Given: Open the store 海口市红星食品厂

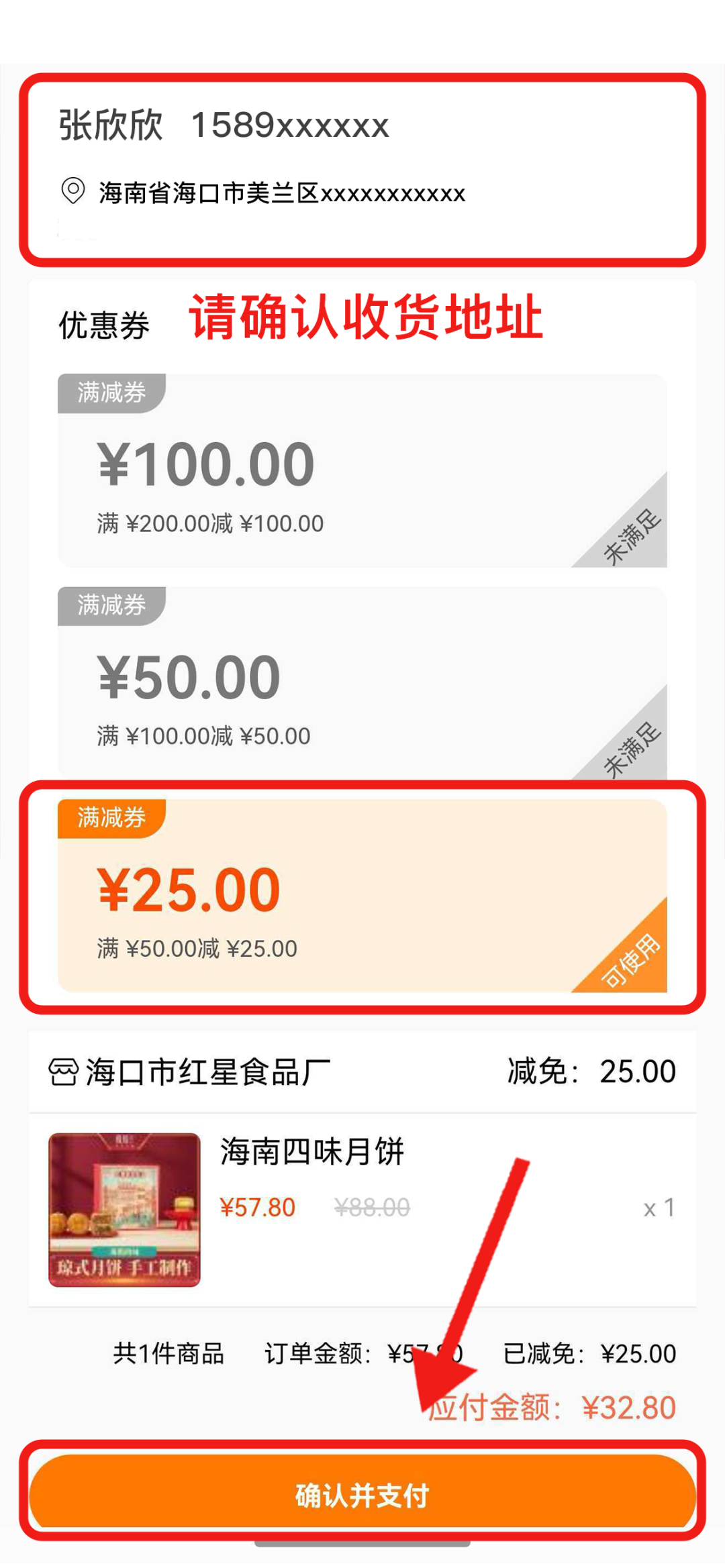Looking at the screenshot, I should 208,1072.
